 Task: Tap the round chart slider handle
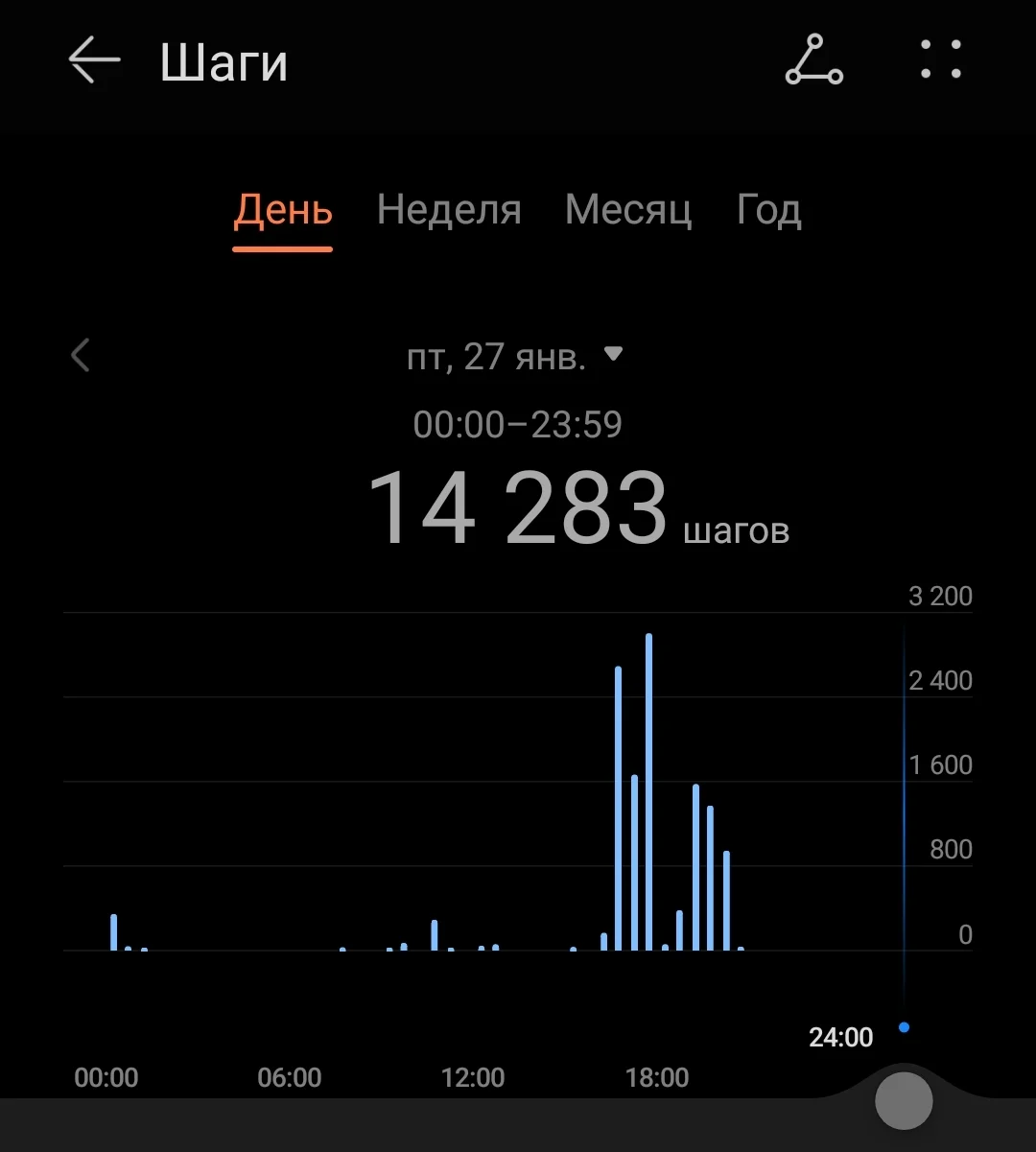(904, 1100)
